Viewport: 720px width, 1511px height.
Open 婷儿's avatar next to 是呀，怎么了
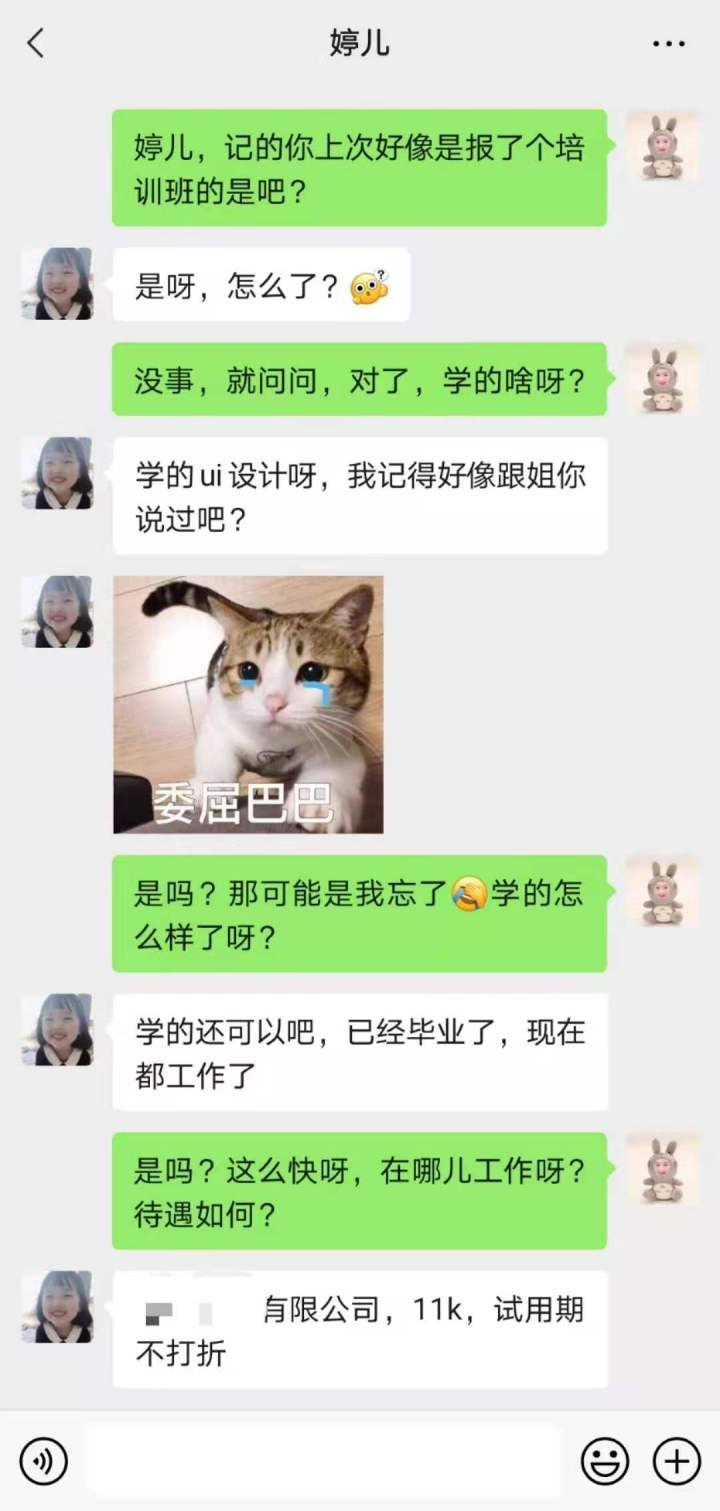pos(57,284)
